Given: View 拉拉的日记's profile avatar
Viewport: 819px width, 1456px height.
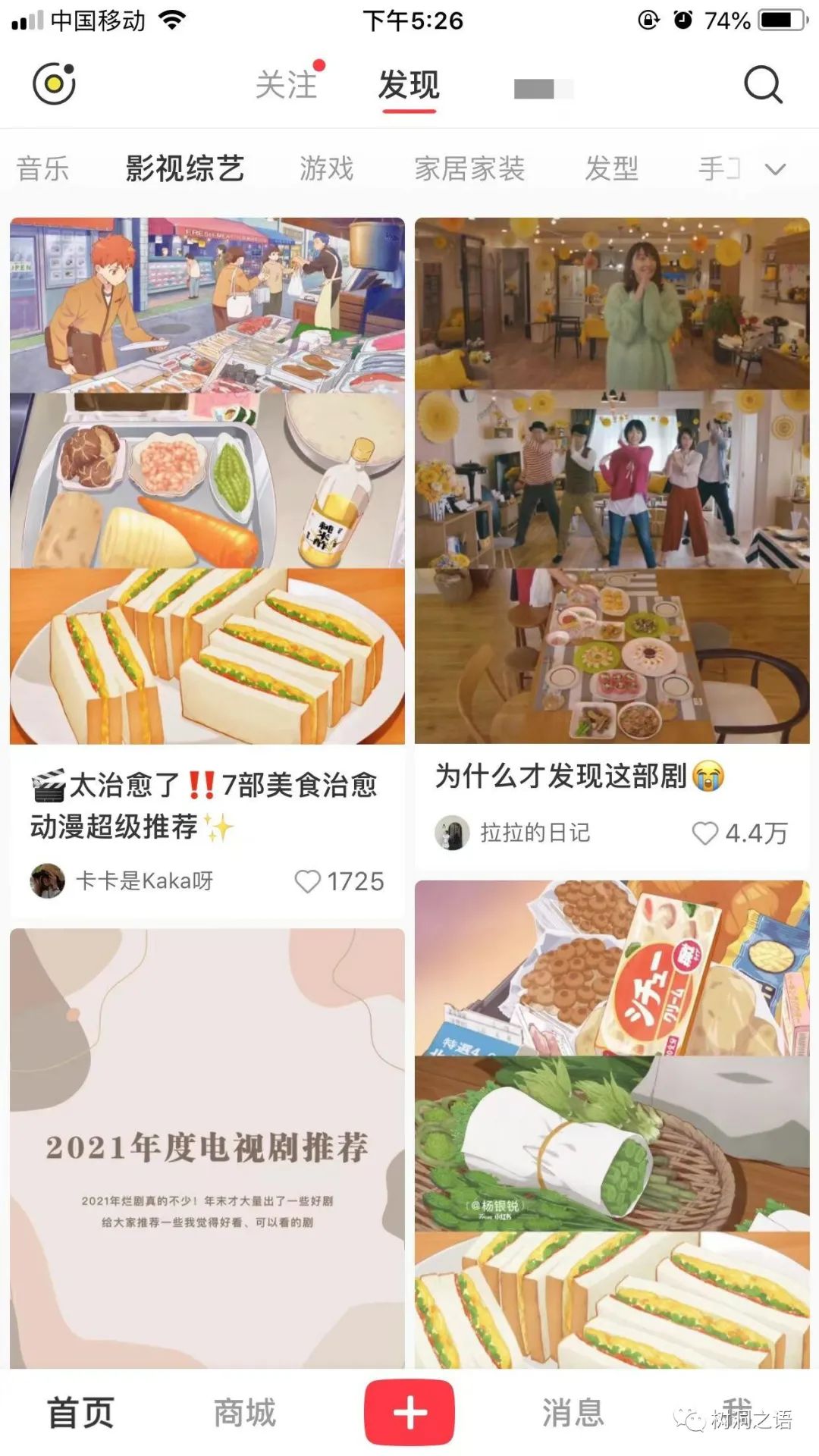Looking at the screenshot, I should pos(452,833).
